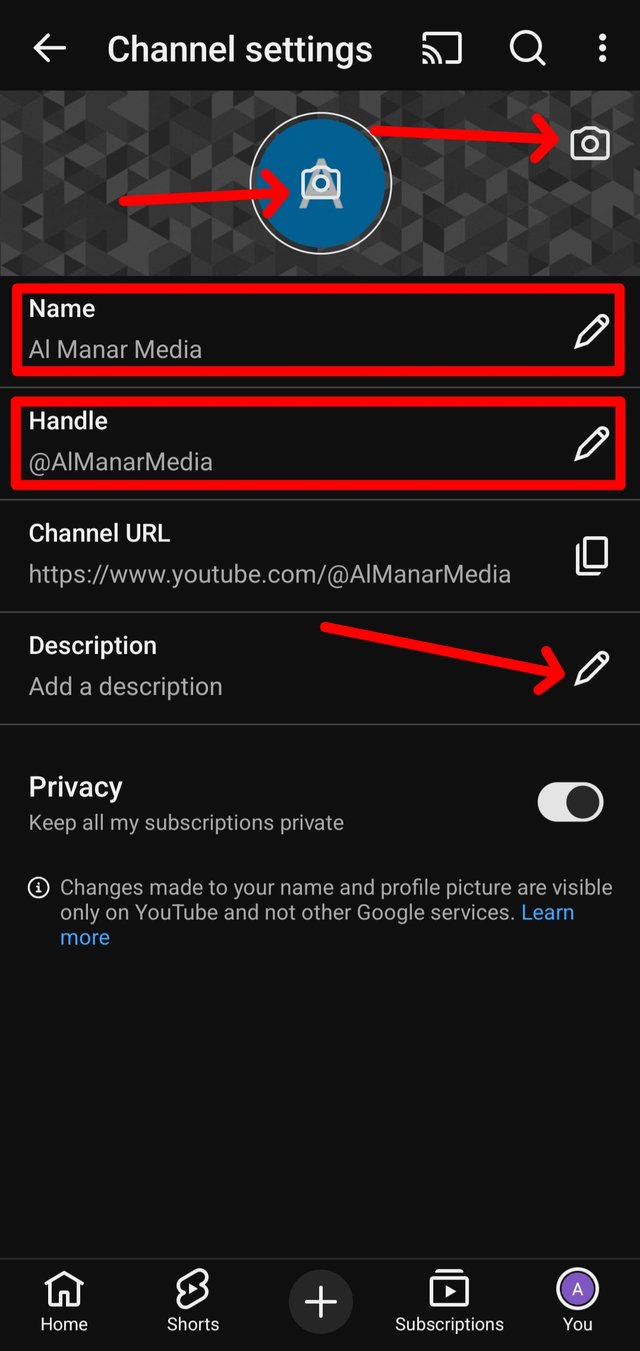The height and width of the screenshot is (1351, 640).
Task: Open the You tab
Action: point(577,1301)
